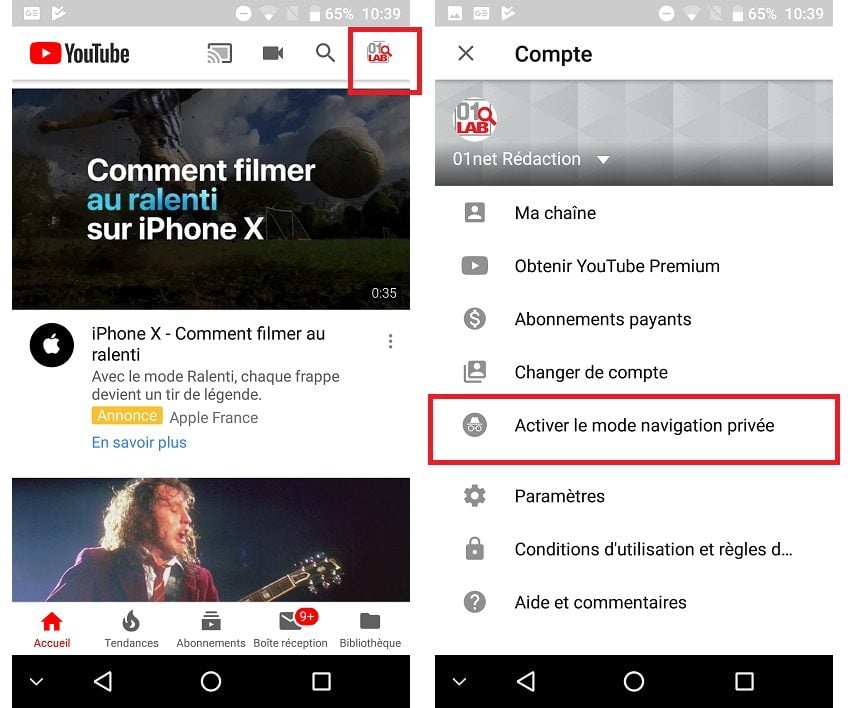Play the iPhone X slow-motion video
850x708 pixels.
211,198
